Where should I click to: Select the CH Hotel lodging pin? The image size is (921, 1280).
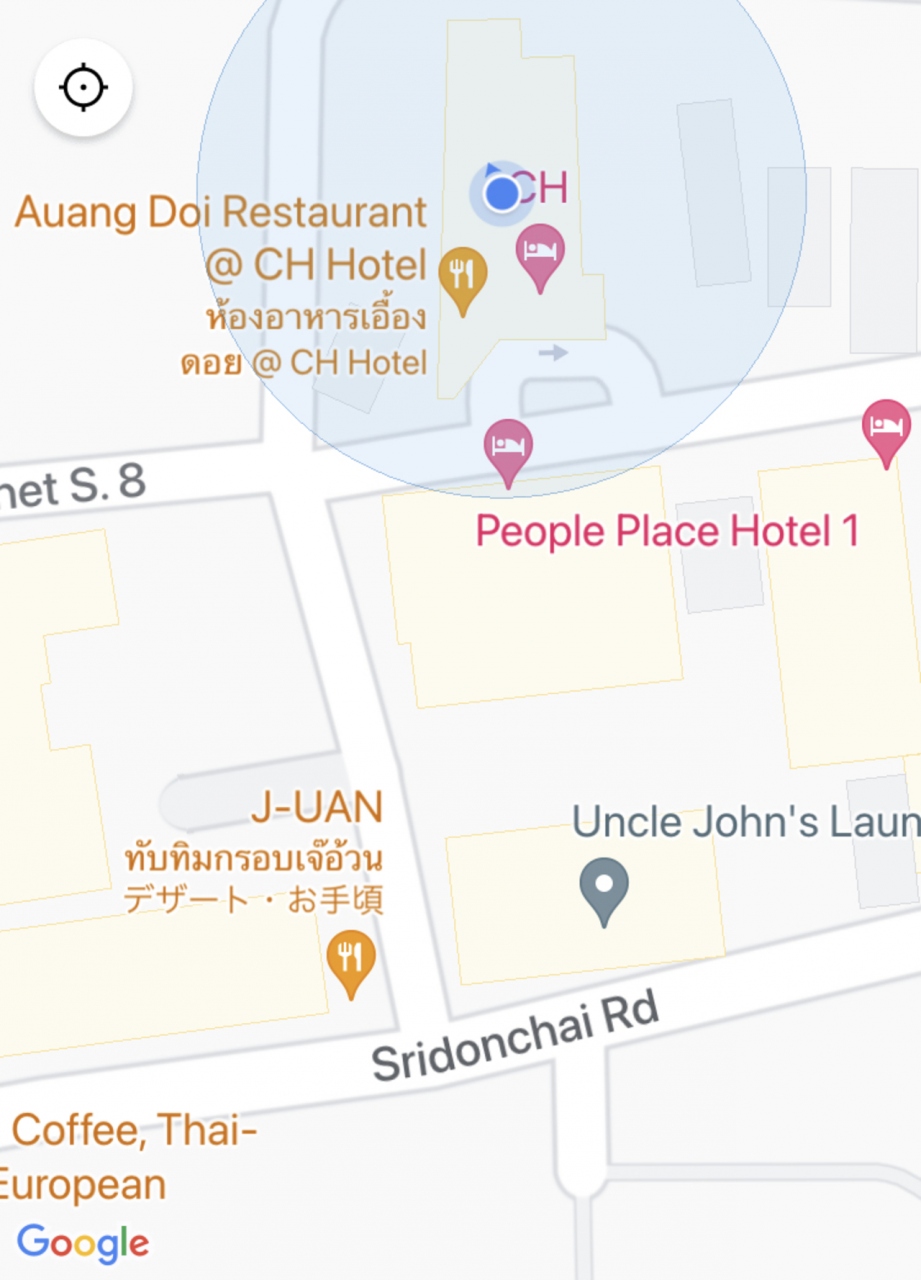(x=540, y=255)
